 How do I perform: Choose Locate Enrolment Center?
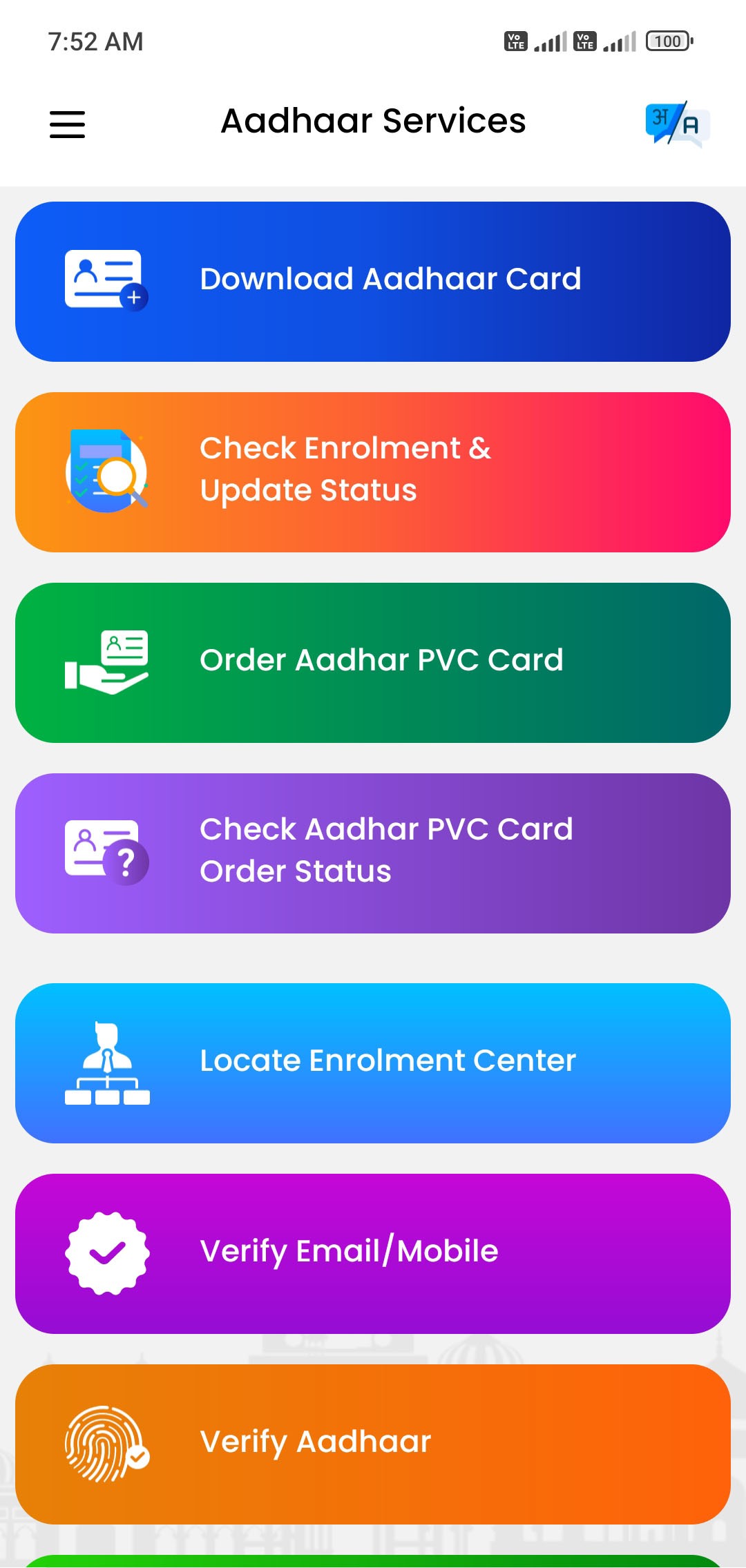[x=373, y=1063]
